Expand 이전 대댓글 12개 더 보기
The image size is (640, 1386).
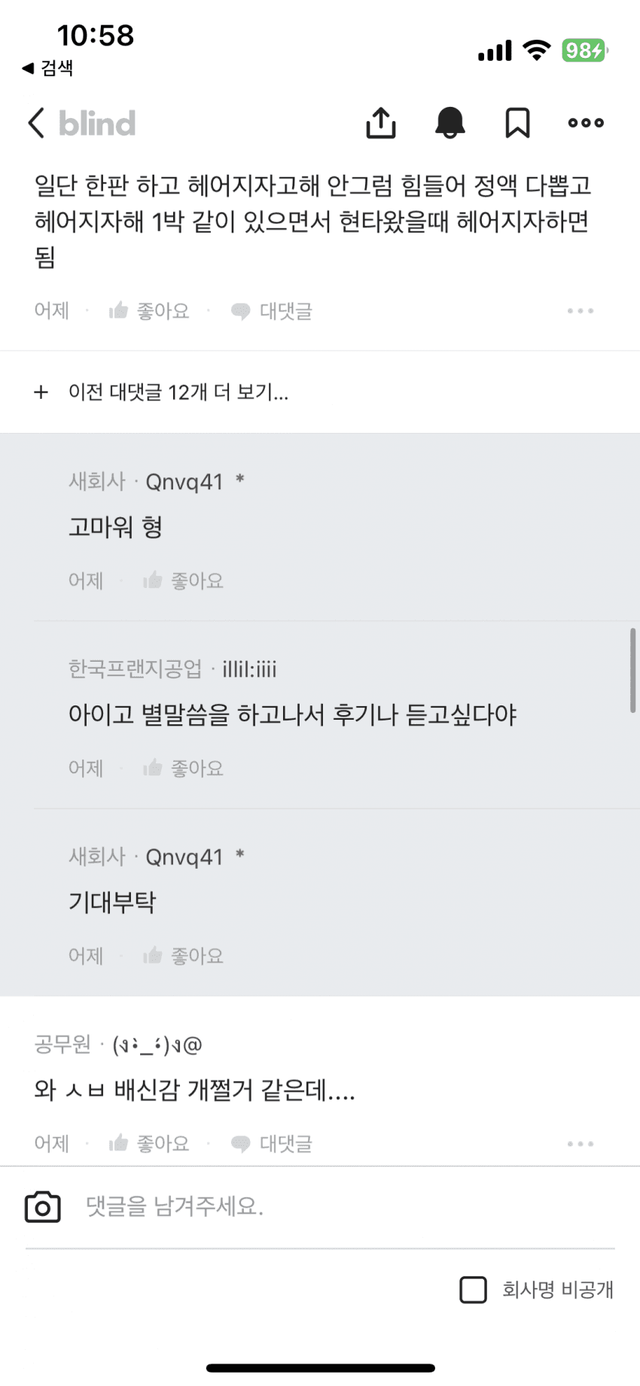(x=162, y=392)
